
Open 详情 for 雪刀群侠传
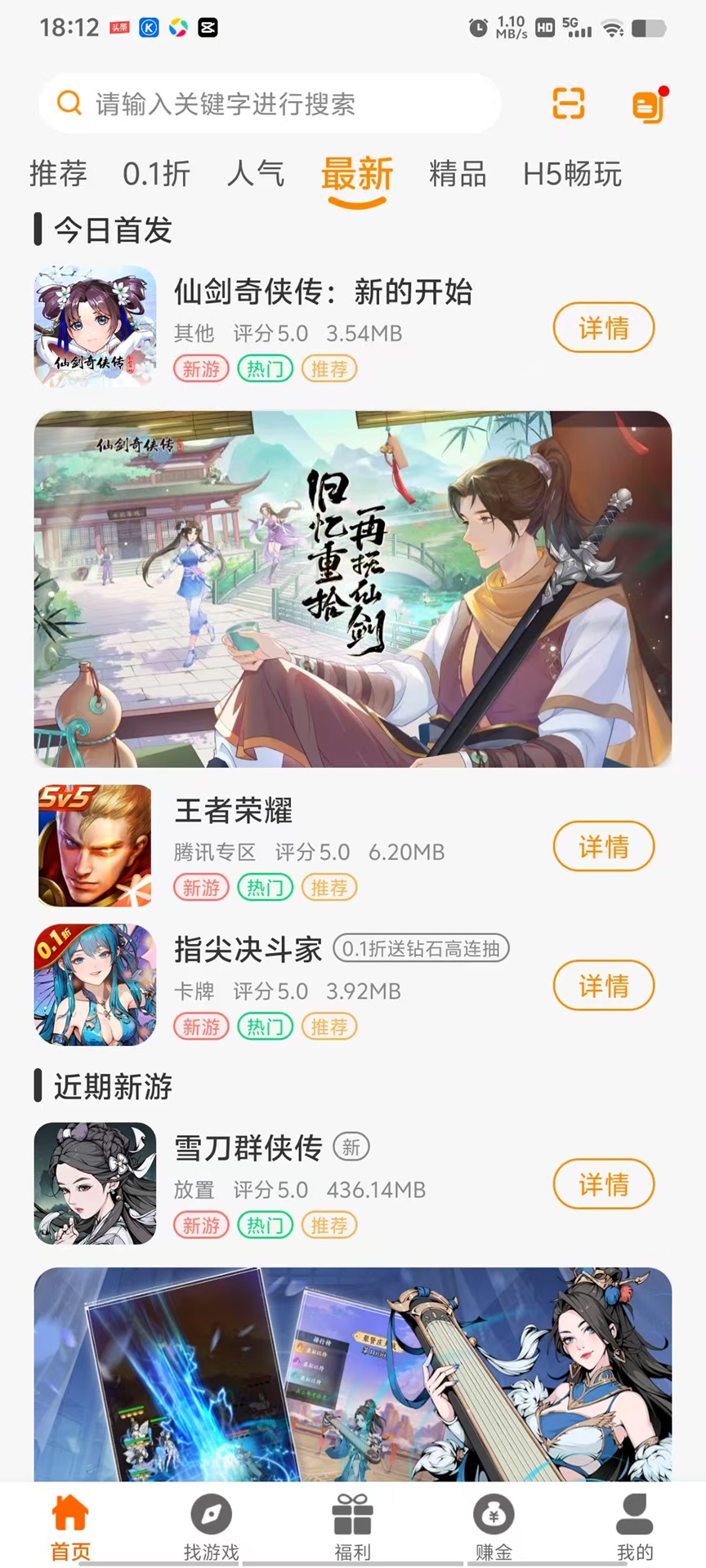click(x=604, y=1184)
